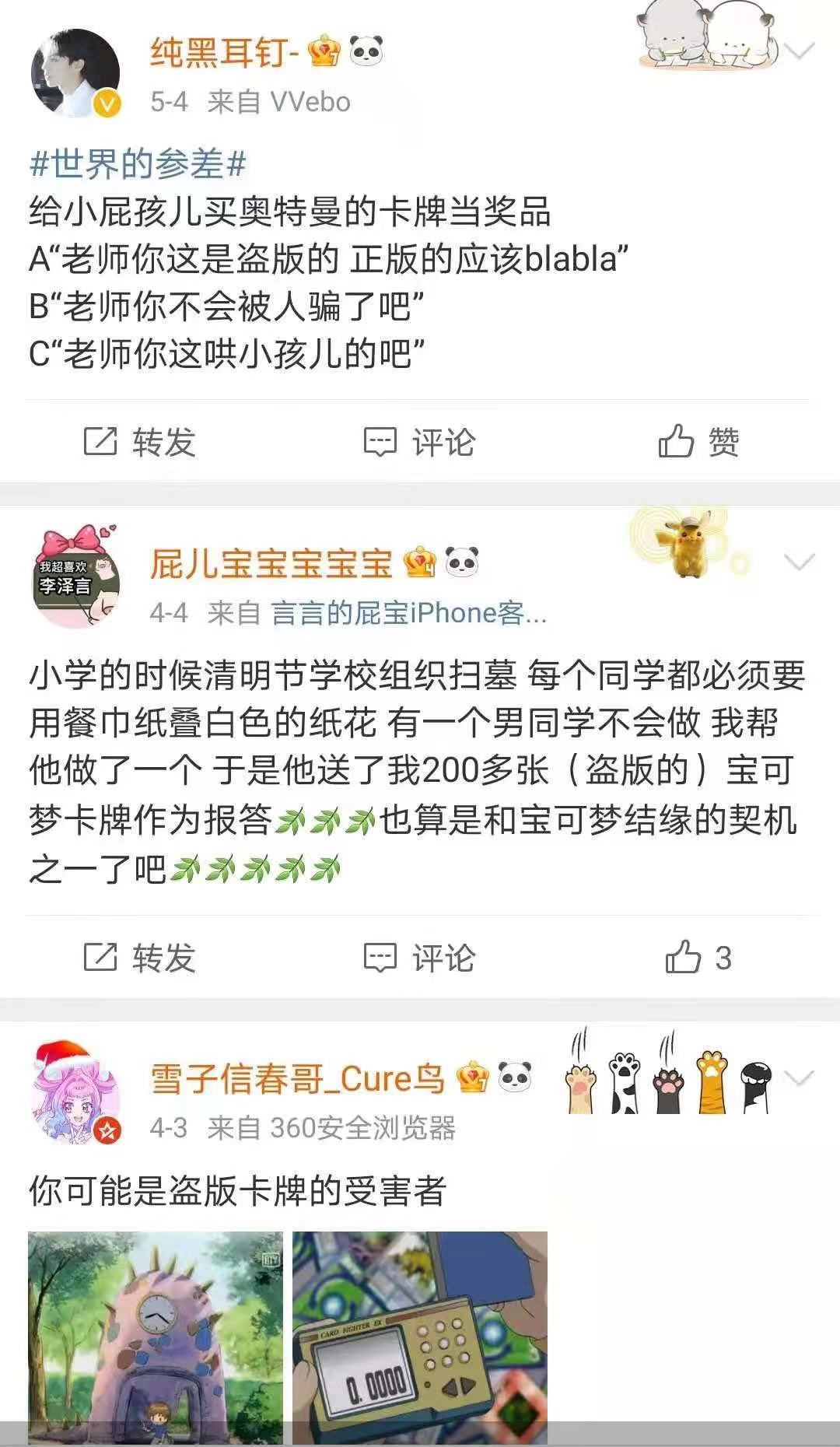Repost 纯黑耳钉-'s post via 转发
The image size is (840, 1447).
[140, 442]
